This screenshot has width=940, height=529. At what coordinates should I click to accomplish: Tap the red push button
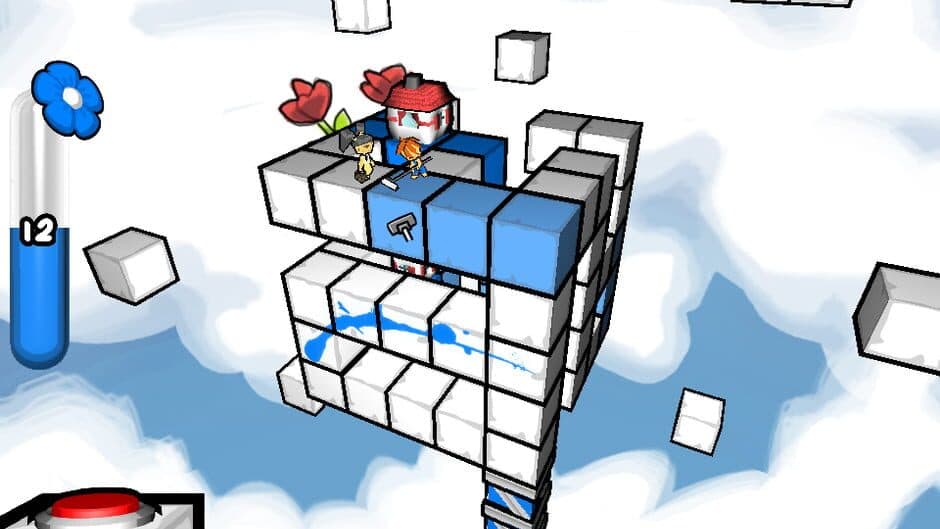coord(95,508)
